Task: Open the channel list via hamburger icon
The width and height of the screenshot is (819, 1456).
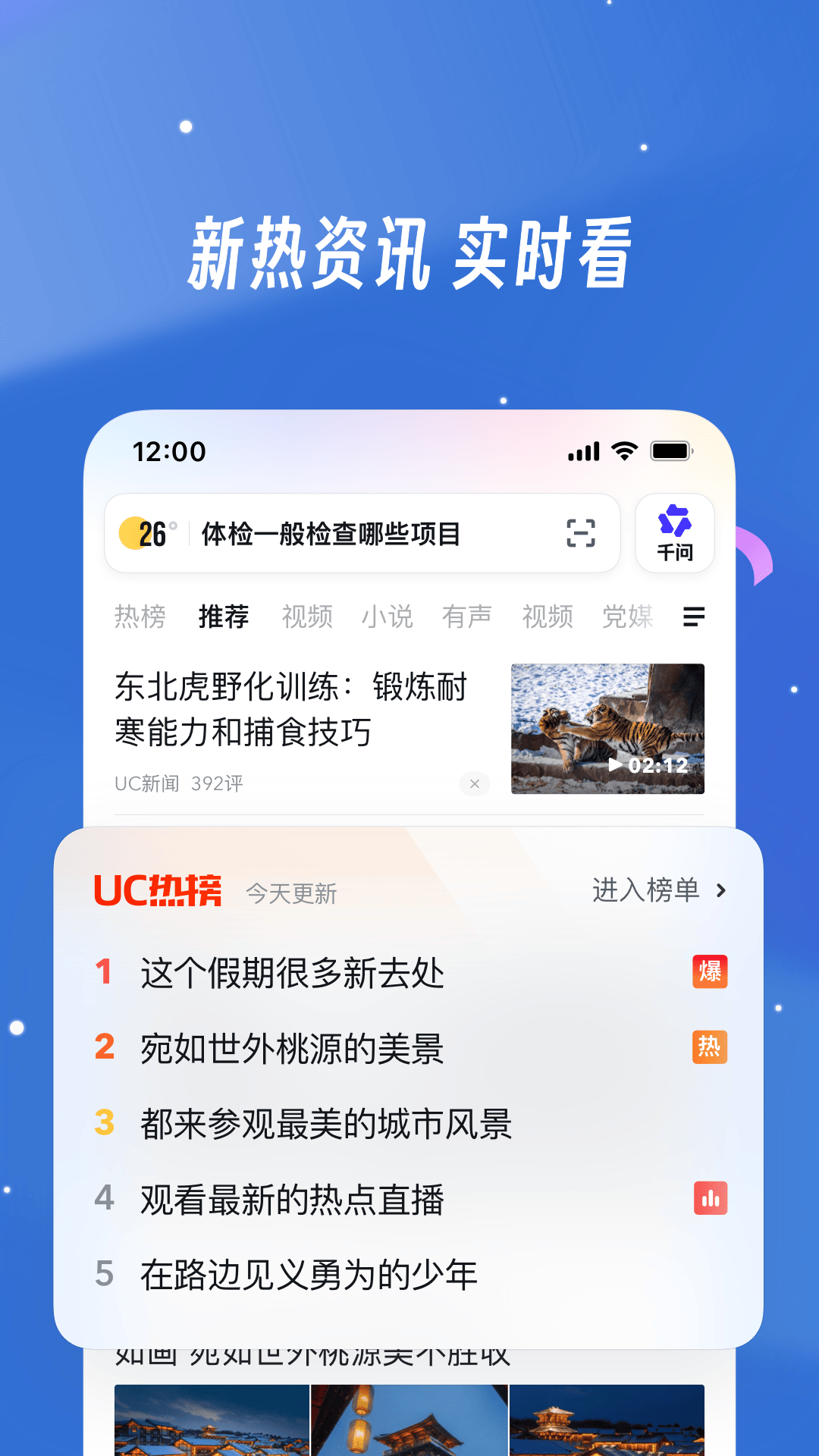Action: tap(695, 617)
